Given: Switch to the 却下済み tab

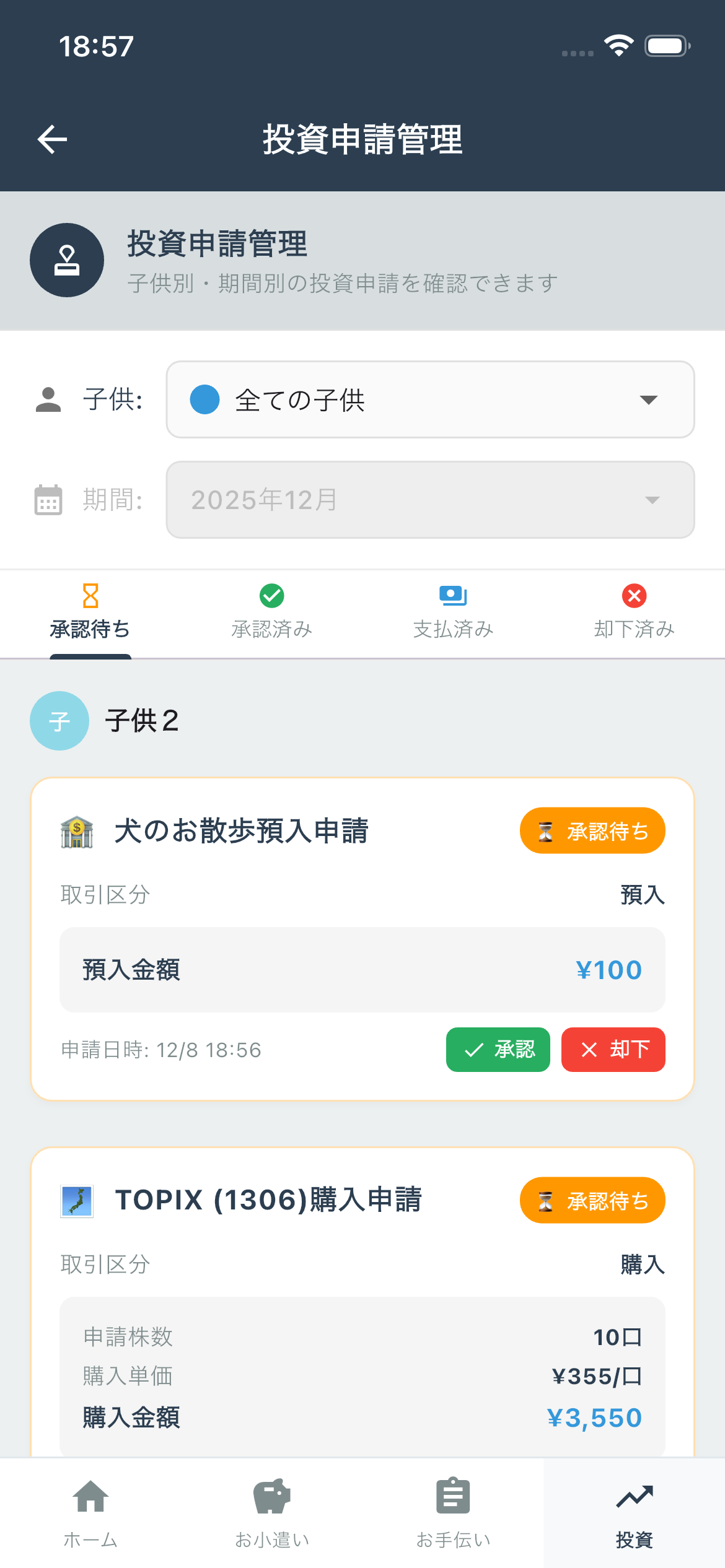Looking at the screenshot, I should tap(633, 629).
